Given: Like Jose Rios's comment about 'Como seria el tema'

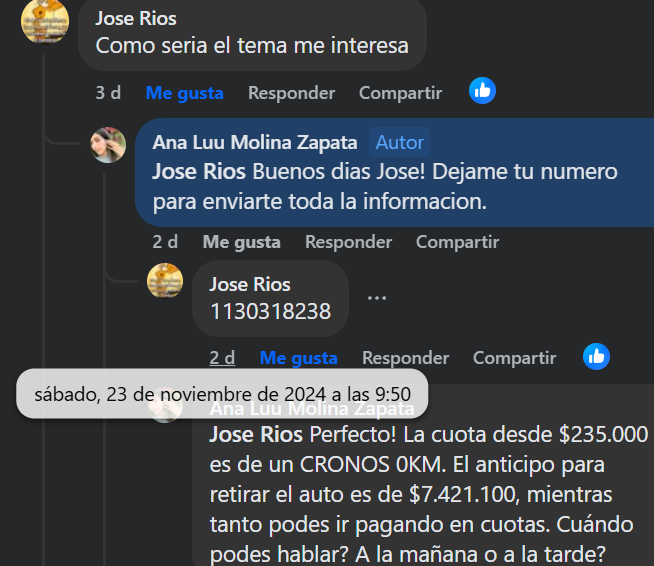Looking at the screenshot, I should tap(184, 93).
